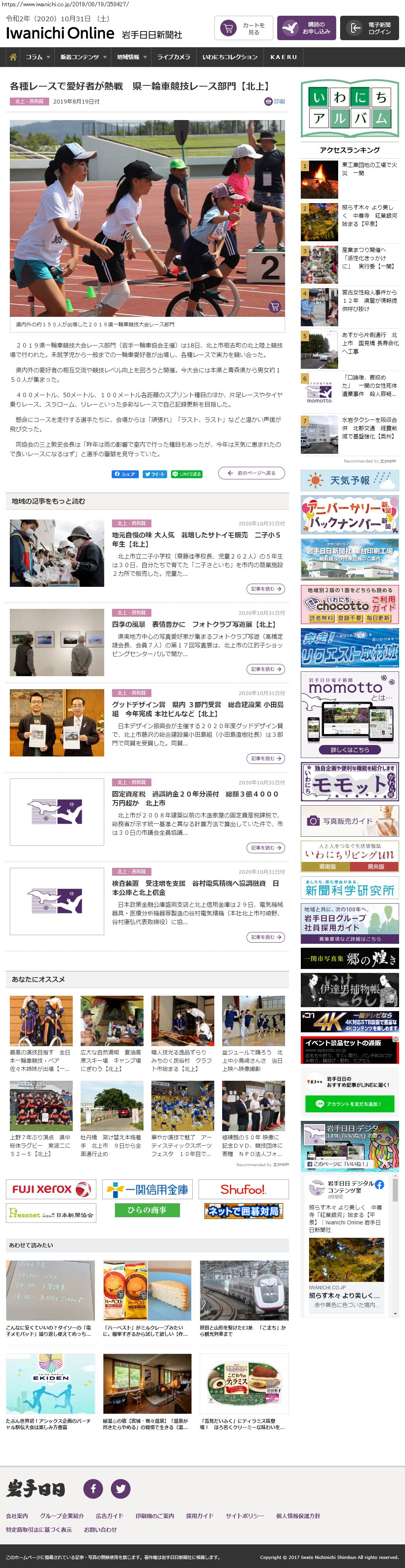Tap 記事を読む for グッドデザイン賞 article
This screenshot has height=1568, width=405.
pos(265,758)
